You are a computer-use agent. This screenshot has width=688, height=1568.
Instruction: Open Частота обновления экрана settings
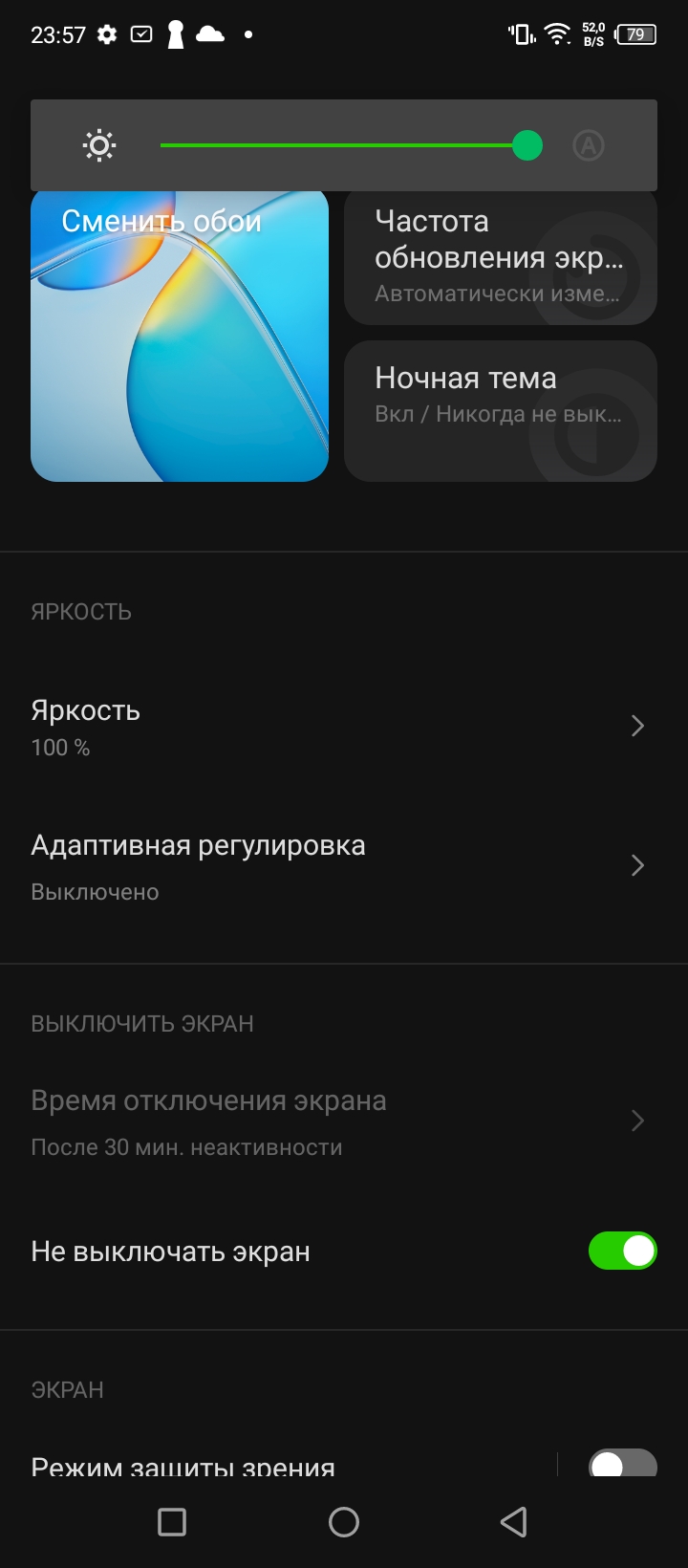point(500,258)
